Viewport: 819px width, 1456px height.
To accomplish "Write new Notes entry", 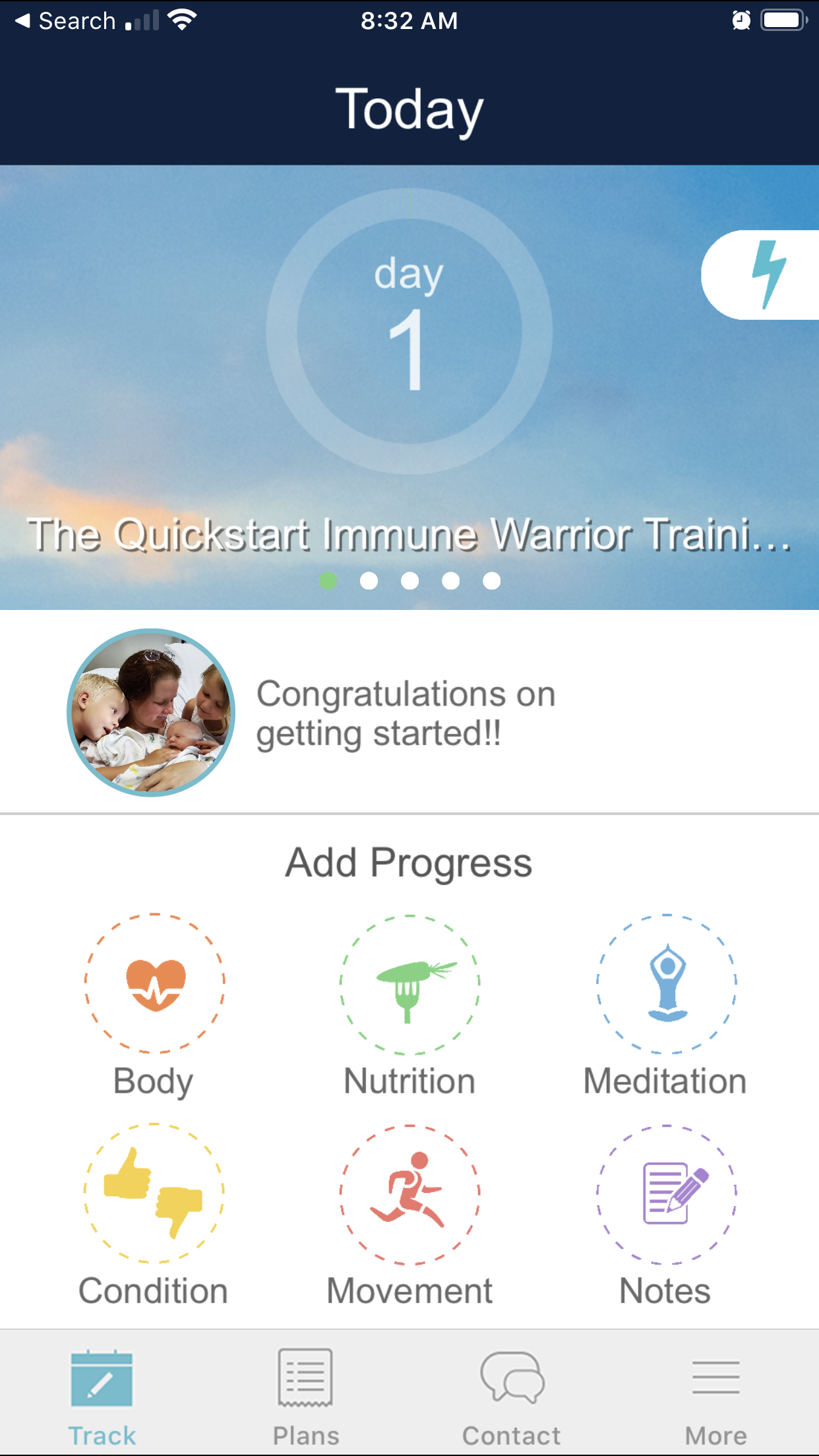I will pyautogui.click(x=666, y=1194).
